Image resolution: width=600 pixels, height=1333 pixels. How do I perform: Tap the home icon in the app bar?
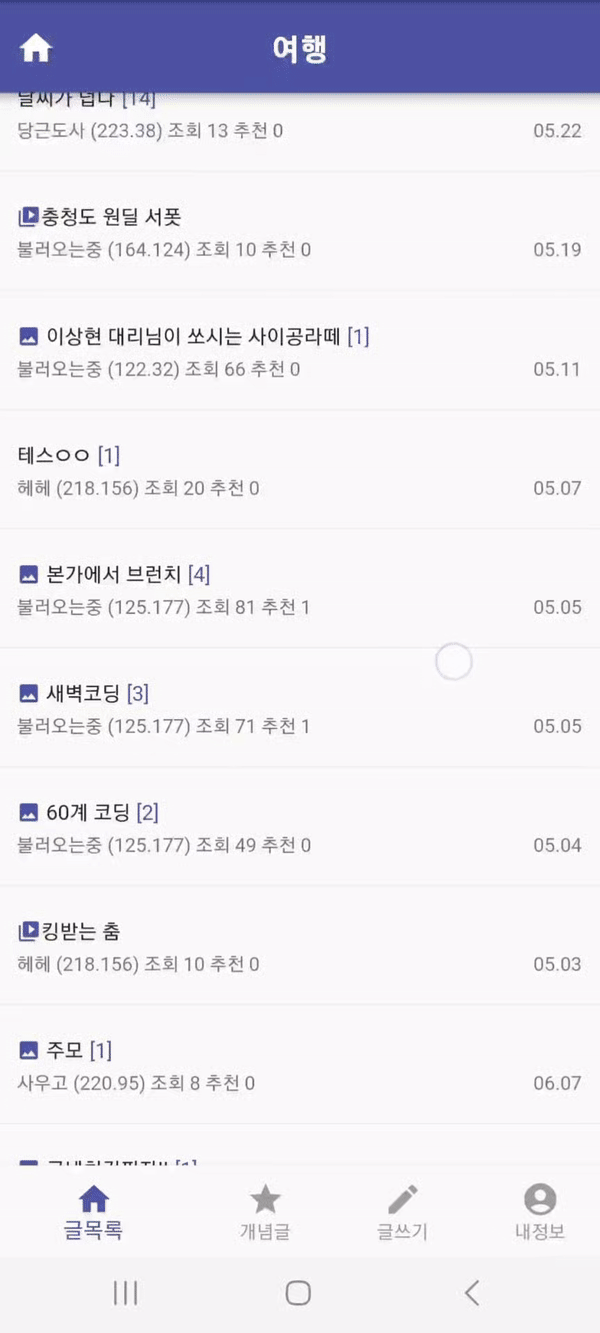[36, 48]
